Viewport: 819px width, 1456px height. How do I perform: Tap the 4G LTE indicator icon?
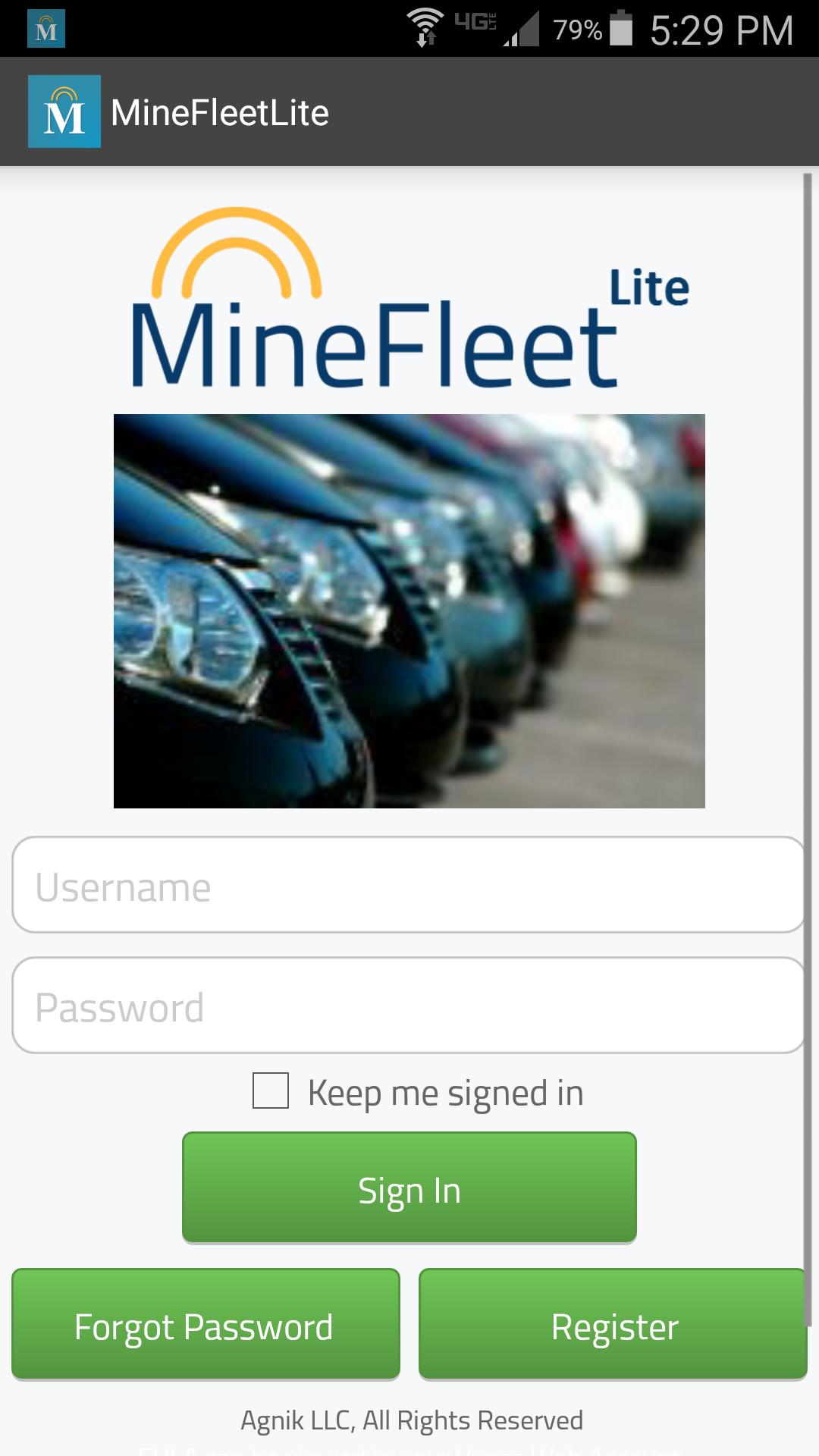click(475, 23)
